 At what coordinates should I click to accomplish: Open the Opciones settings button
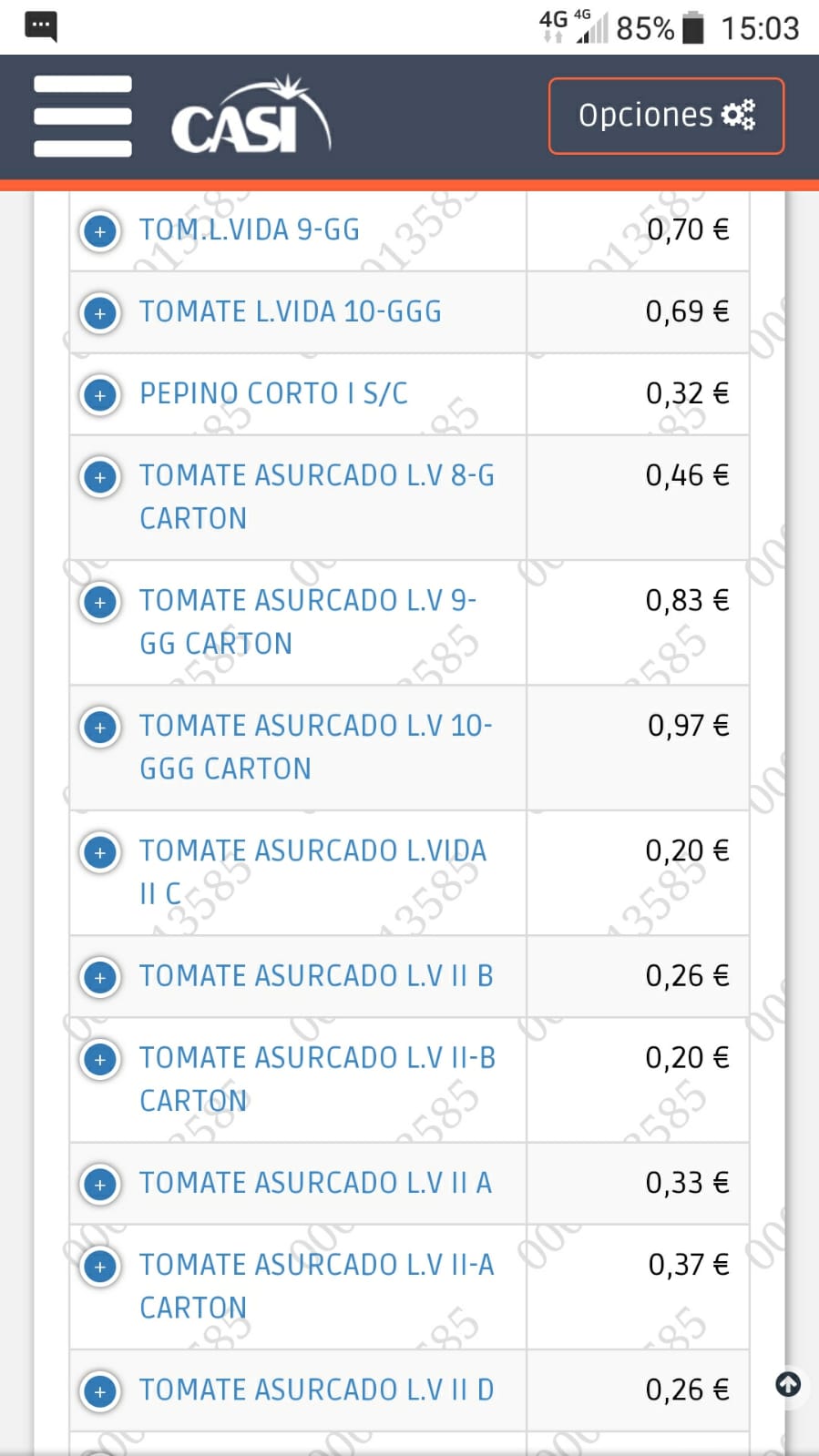point(666,116)
